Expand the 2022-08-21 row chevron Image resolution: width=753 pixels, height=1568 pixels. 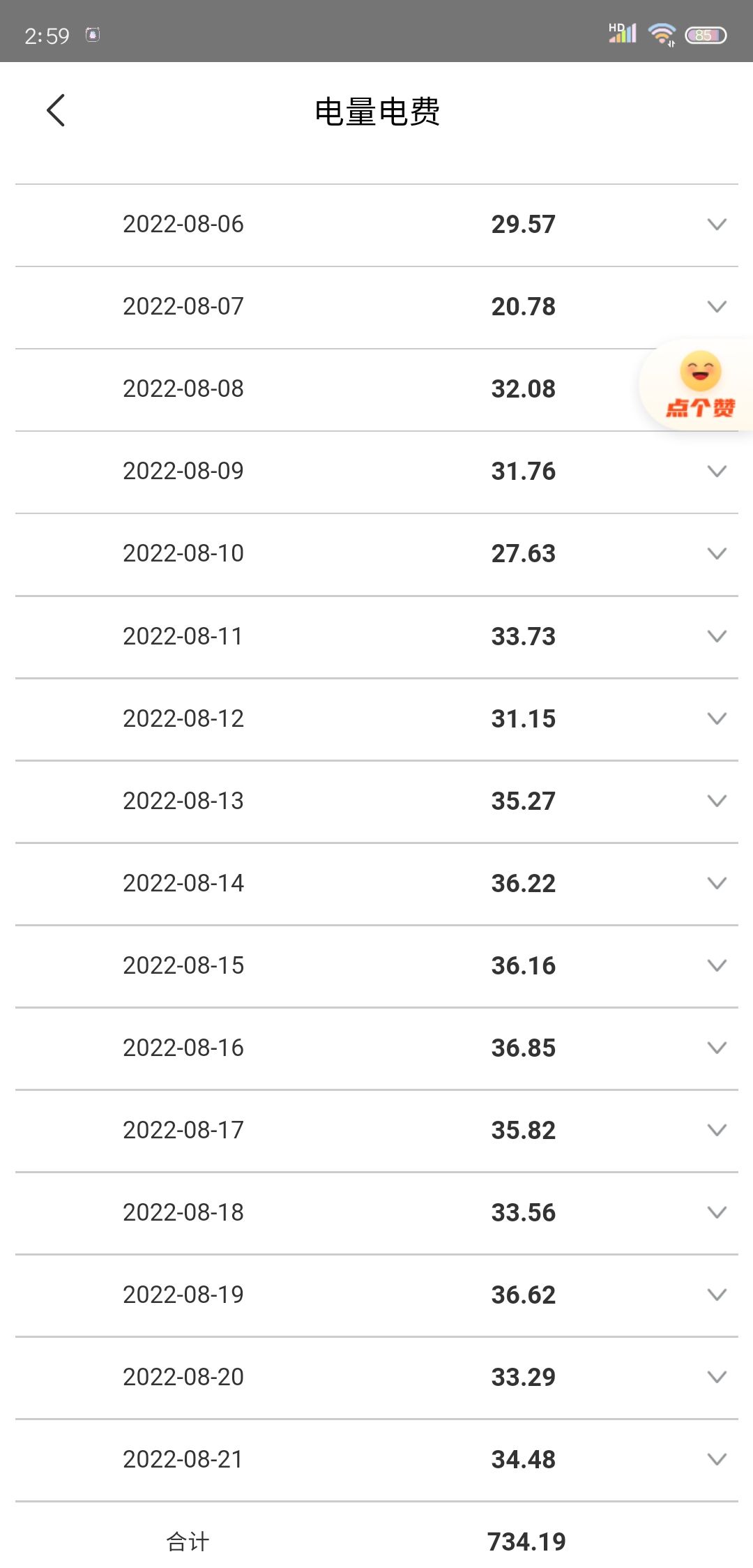click(x=717, y=1458)
